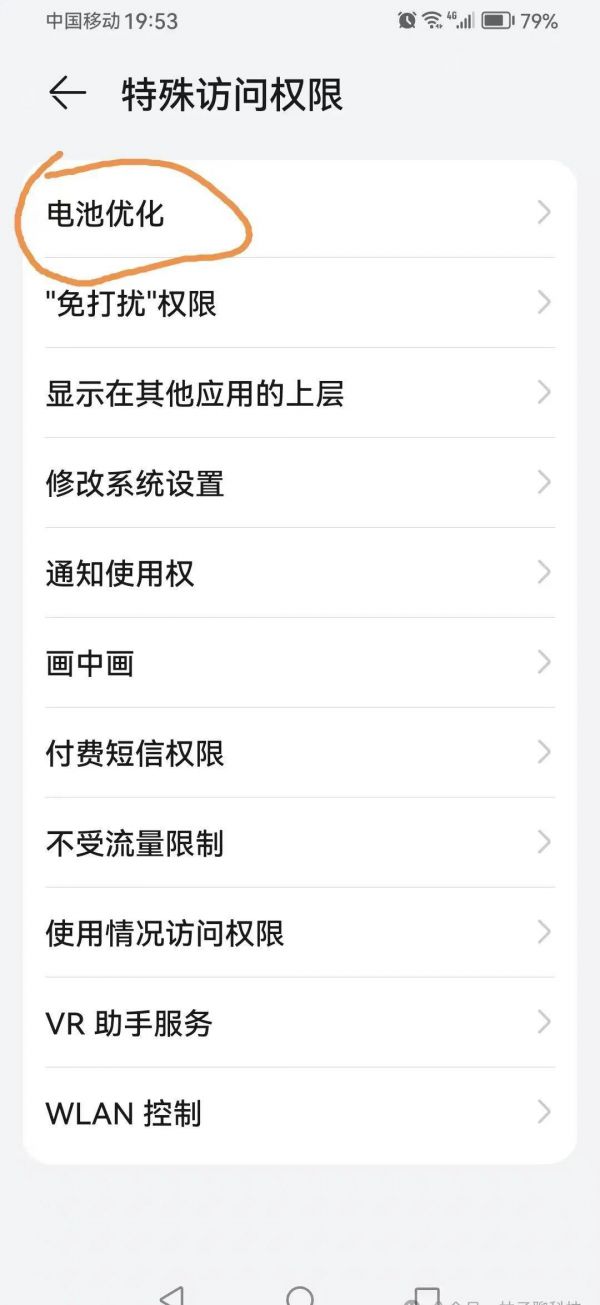Open VR 助手服务
The height and width of the screenshot is (1305, 600).
click(299, 1023)
